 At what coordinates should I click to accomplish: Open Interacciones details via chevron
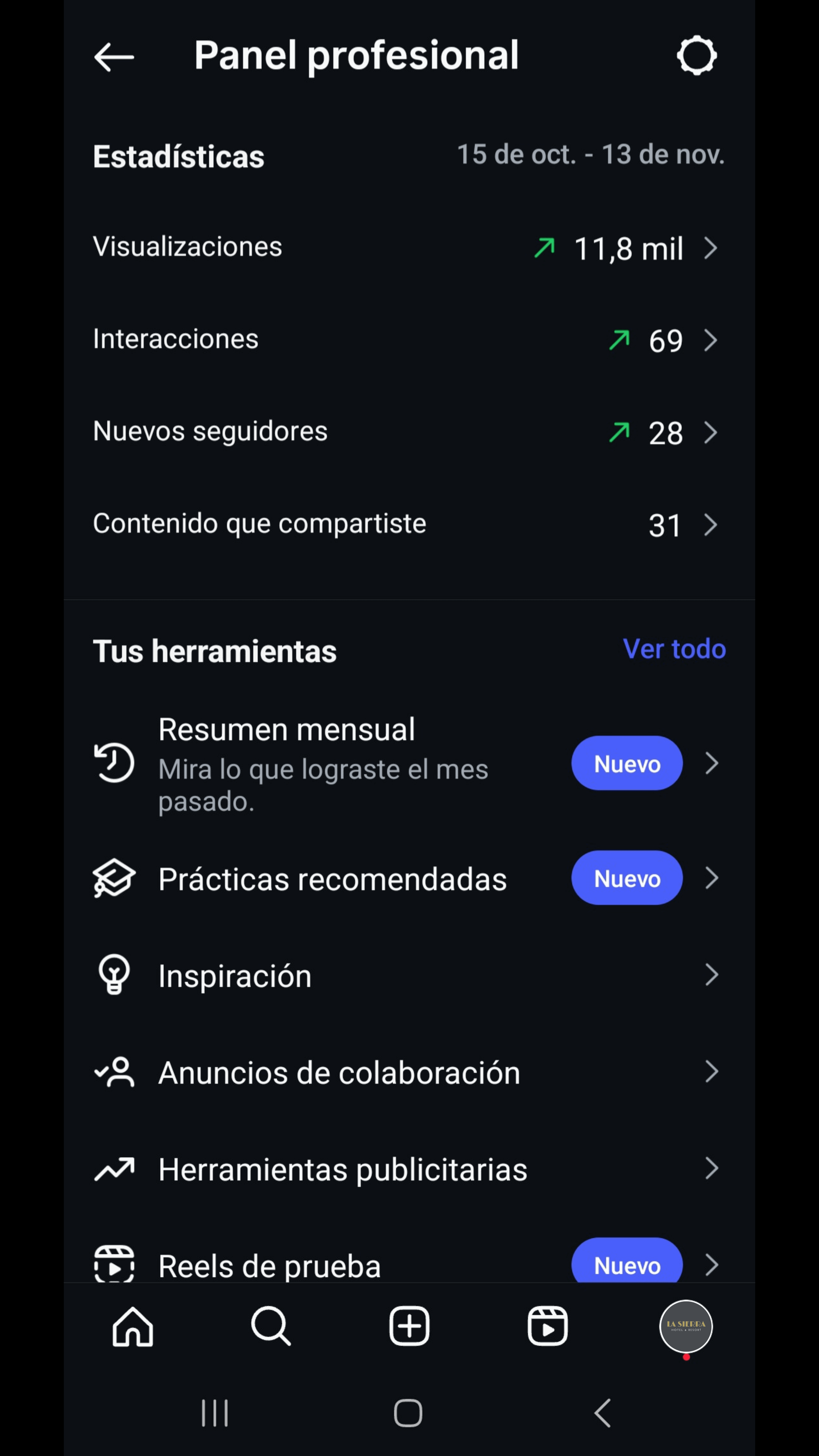[711, 340]
